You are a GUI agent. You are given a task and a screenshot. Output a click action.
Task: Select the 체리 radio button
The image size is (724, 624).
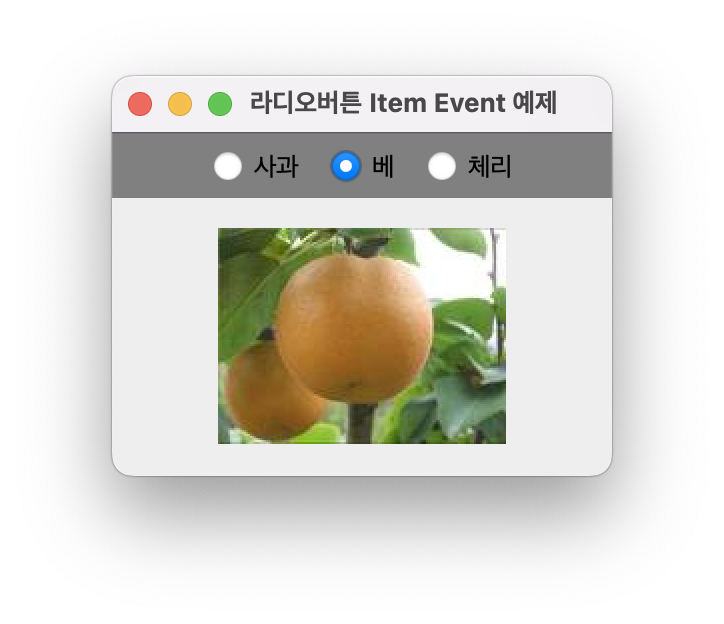click(x=442, y=166)
